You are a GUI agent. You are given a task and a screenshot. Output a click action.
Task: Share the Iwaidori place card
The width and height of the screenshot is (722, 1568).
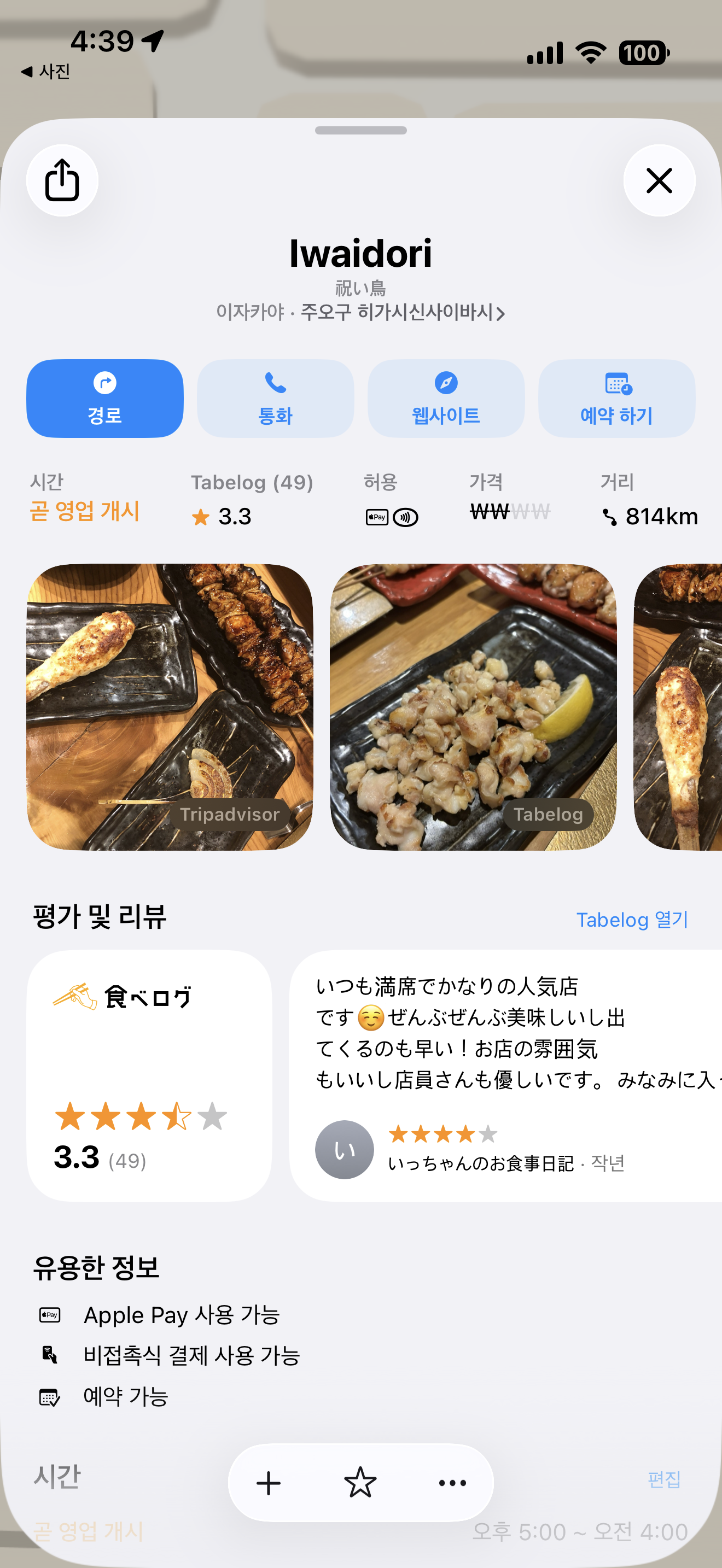coord(62,180)
